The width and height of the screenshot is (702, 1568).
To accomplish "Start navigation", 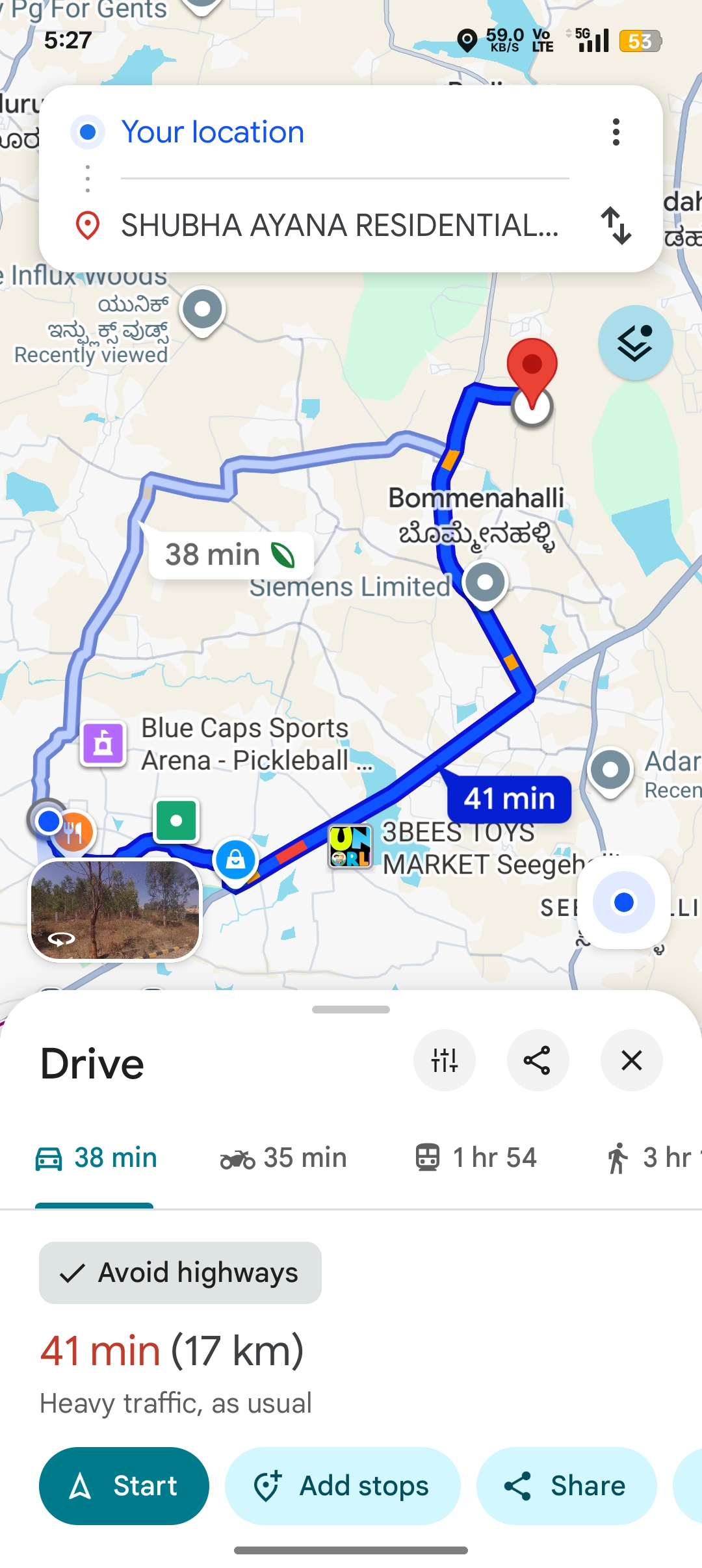I will pos(124,1485).
